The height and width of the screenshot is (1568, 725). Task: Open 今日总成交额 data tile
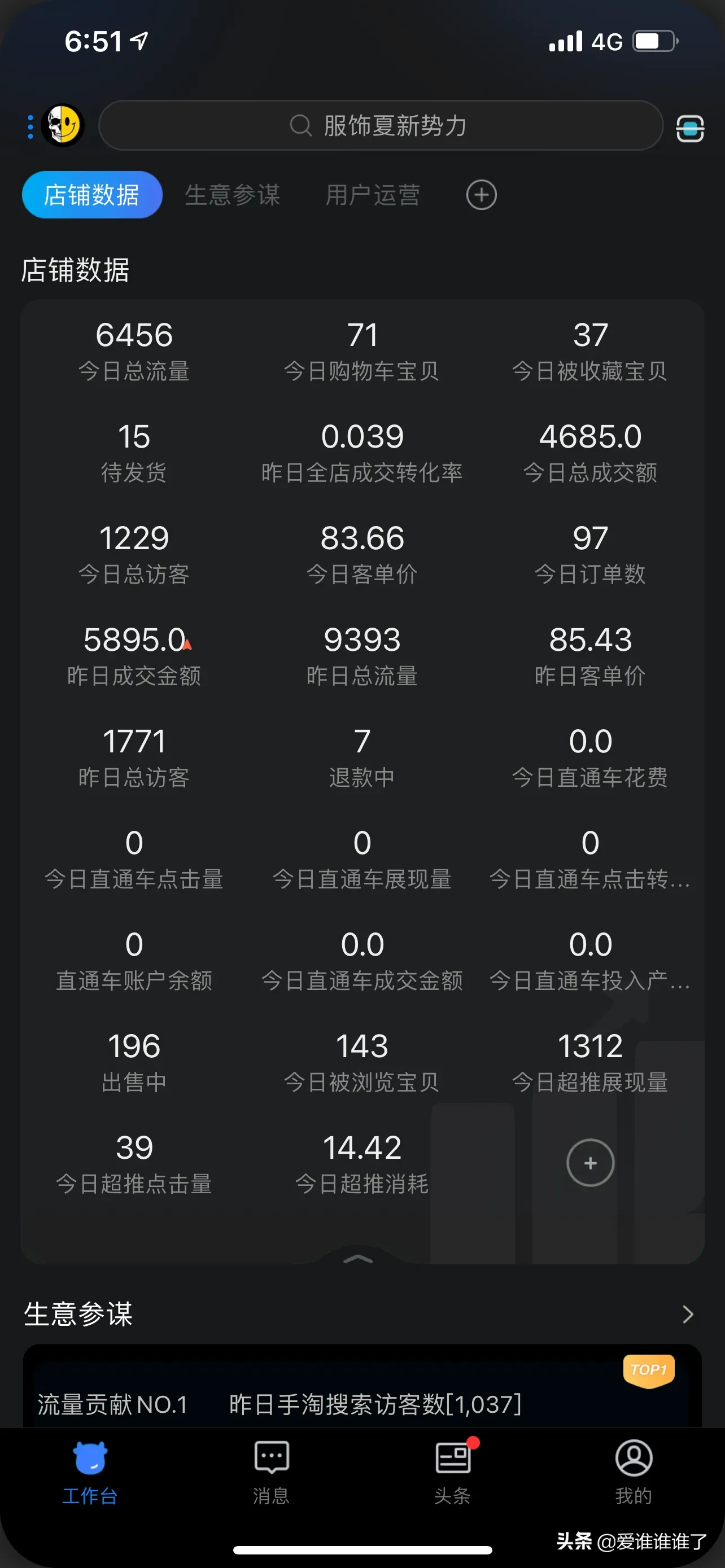tap(590, 452)
